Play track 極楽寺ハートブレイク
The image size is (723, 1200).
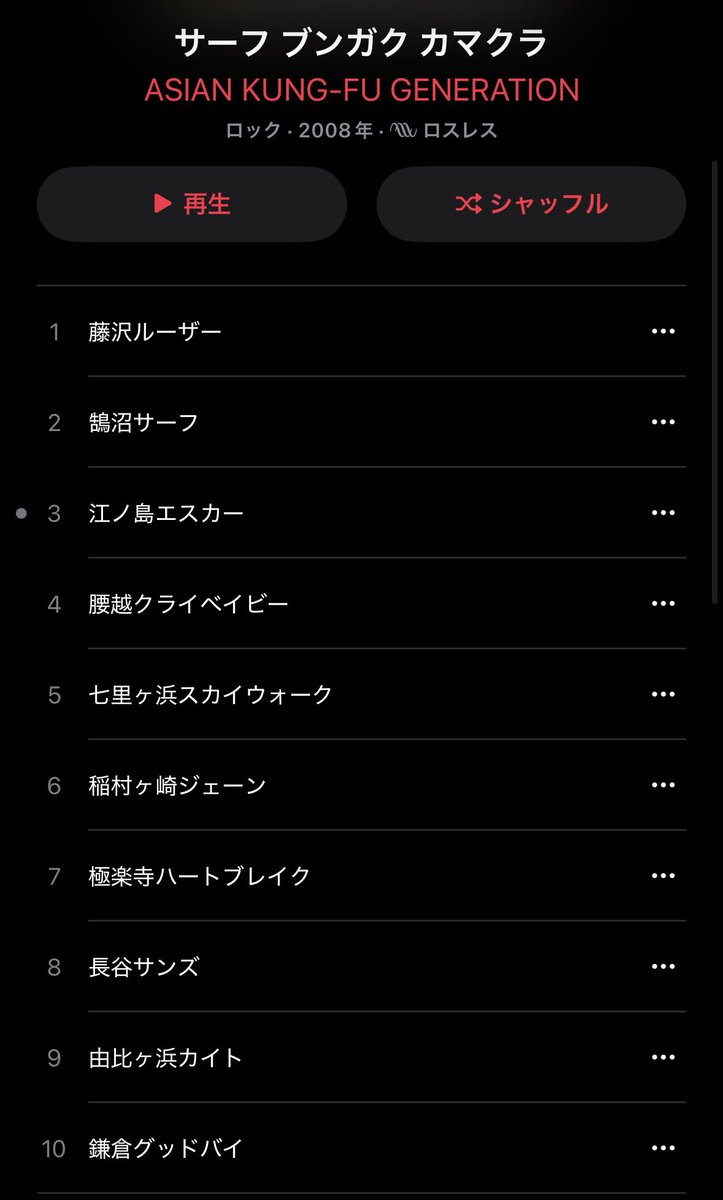[x=361, y=876]
